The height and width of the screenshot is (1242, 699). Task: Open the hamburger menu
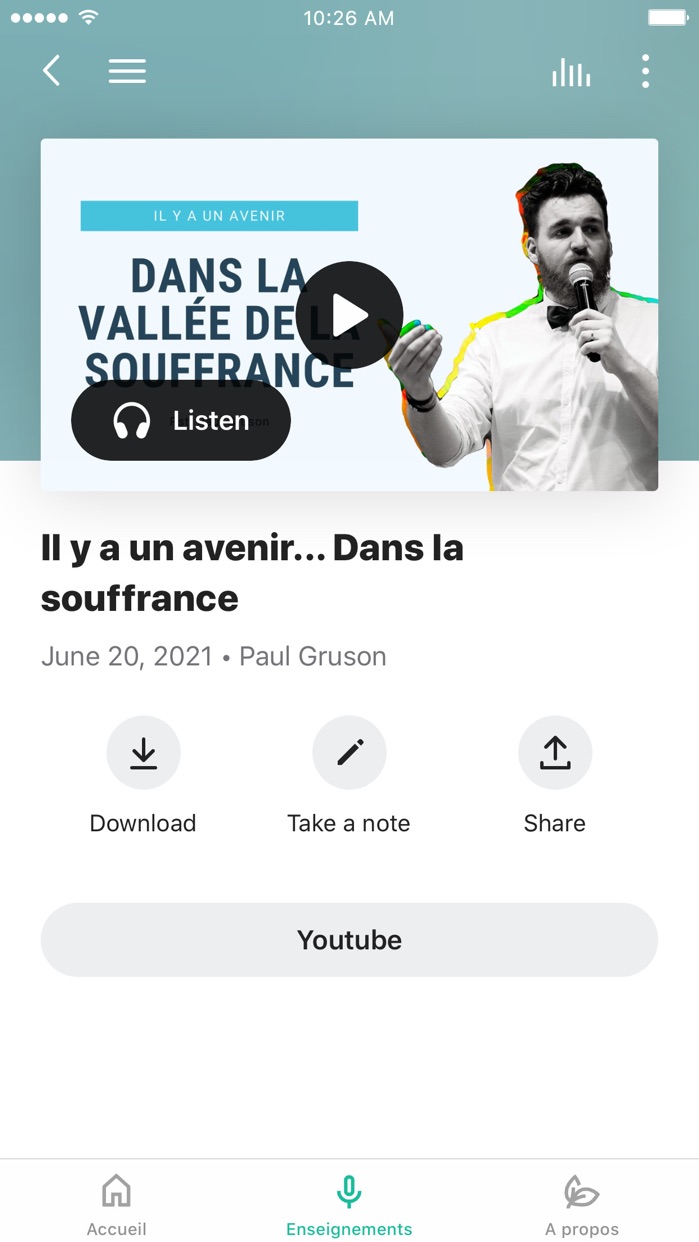click(x=127, y=71)
